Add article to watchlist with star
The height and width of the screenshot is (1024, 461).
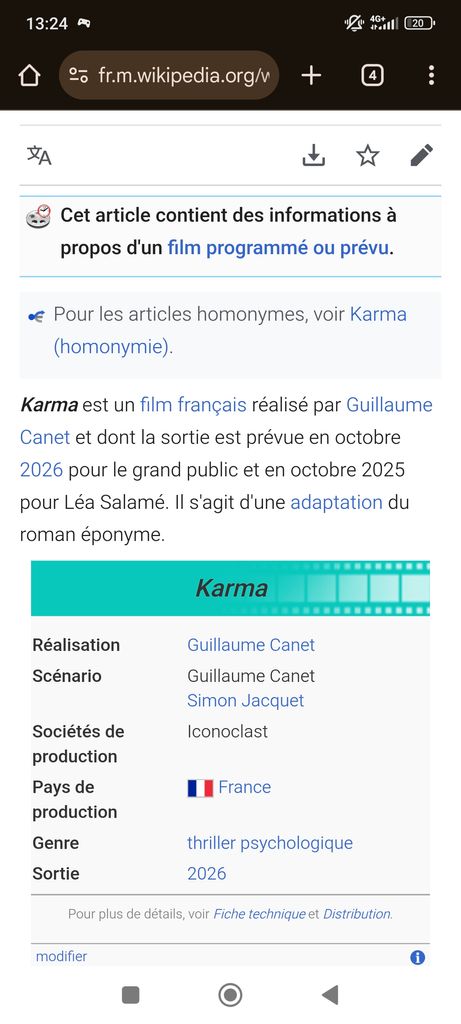pyautogui.click(x=368, y=155)
